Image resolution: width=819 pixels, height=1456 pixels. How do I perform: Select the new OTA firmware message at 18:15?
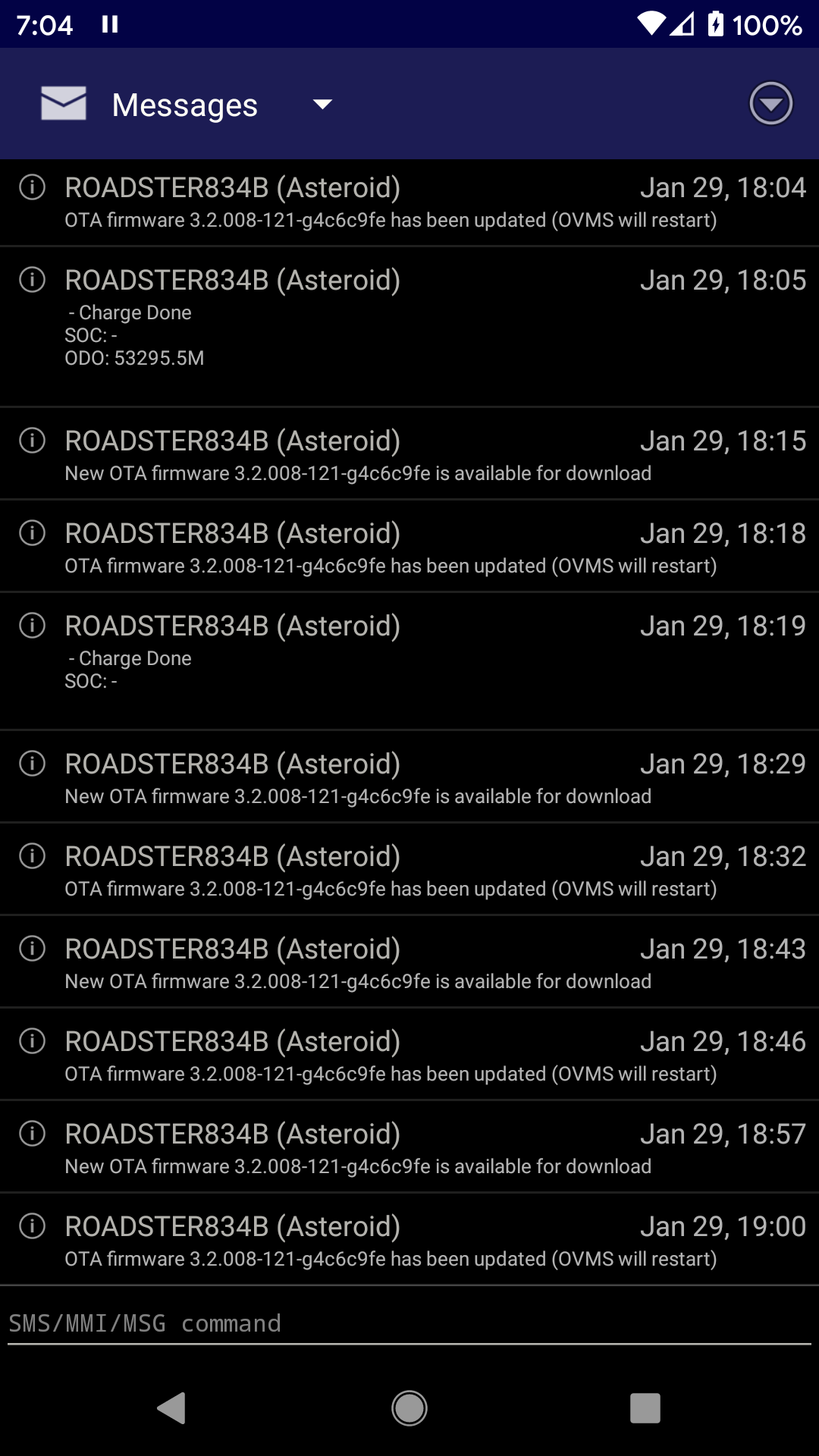click(409, 455)
